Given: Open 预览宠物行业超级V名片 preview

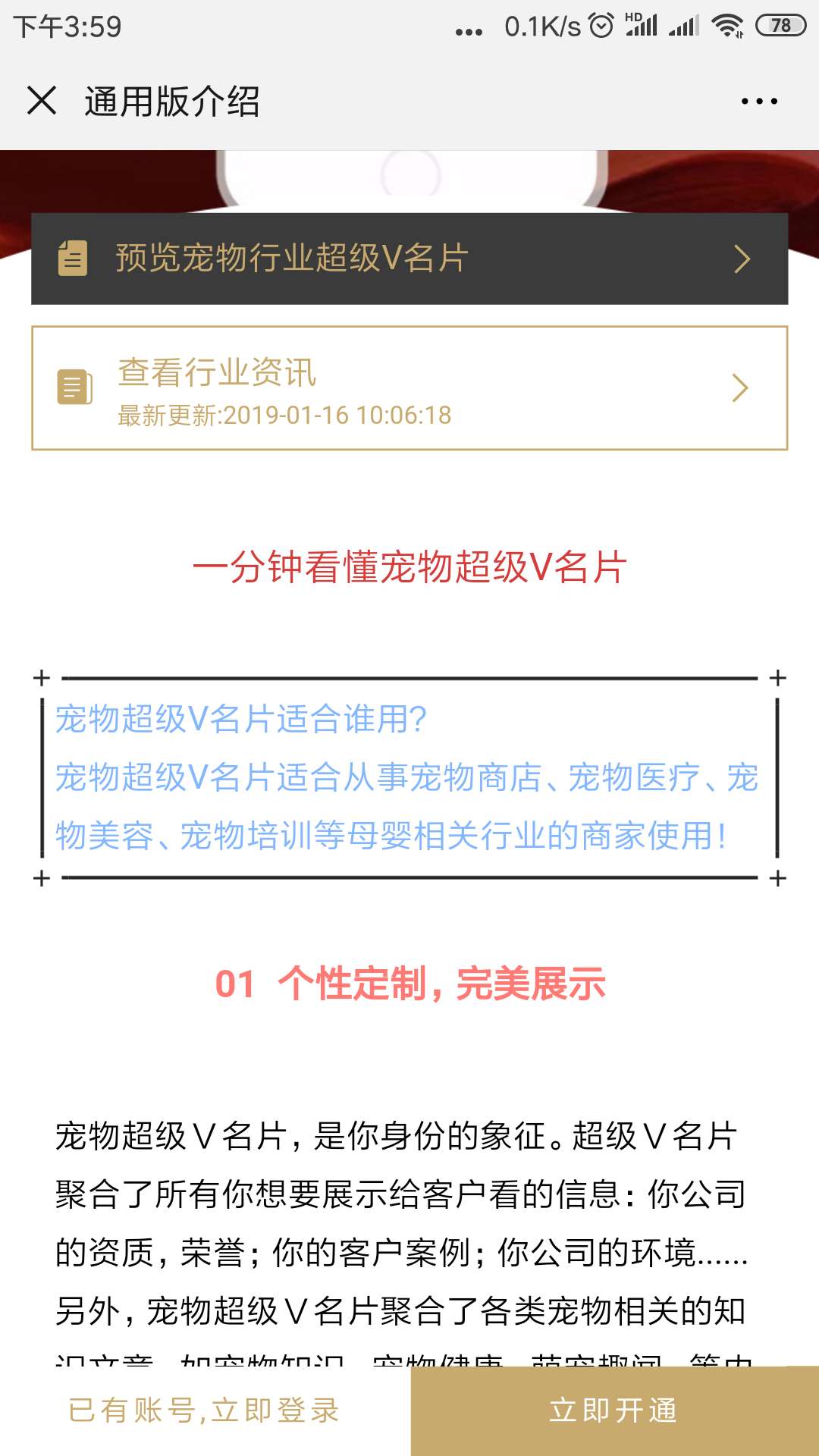Looking at the screenshot, I should [409, 259].
